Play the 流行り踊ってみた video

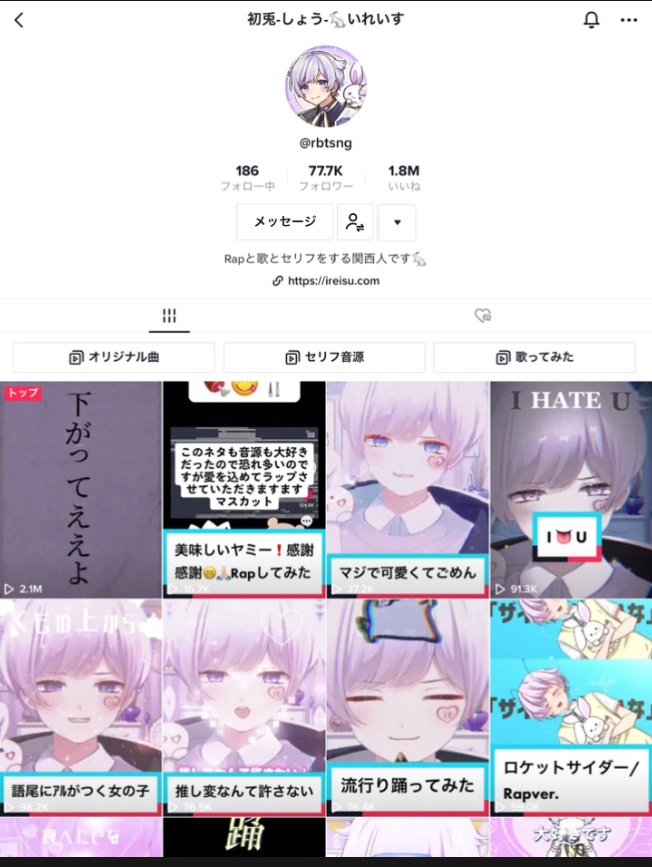click(406, 706)
